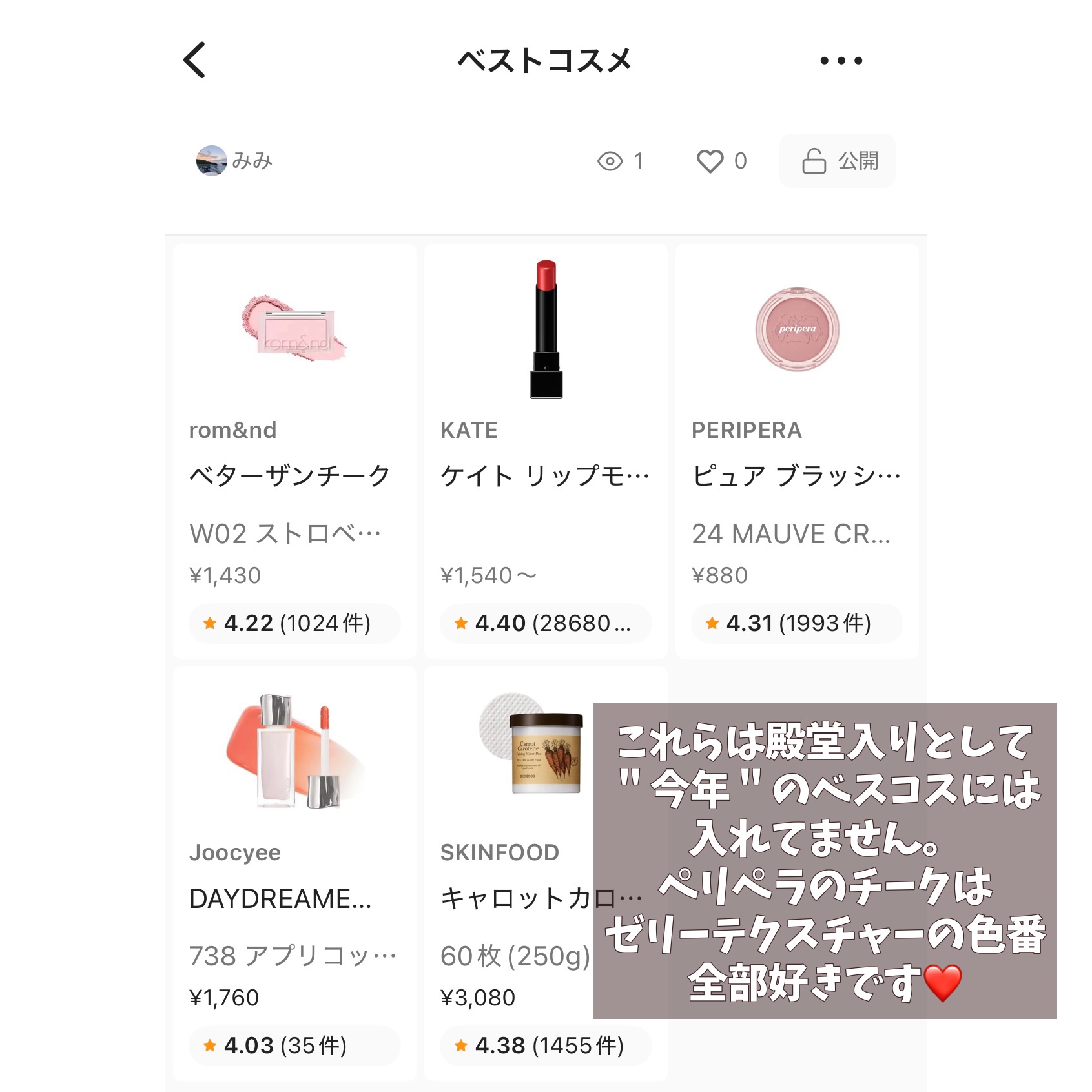The height and width of the screenshot is (1092, 1092).
Task: Select the Joocyee DAYDREAME product card
Action: pos(294,873)
